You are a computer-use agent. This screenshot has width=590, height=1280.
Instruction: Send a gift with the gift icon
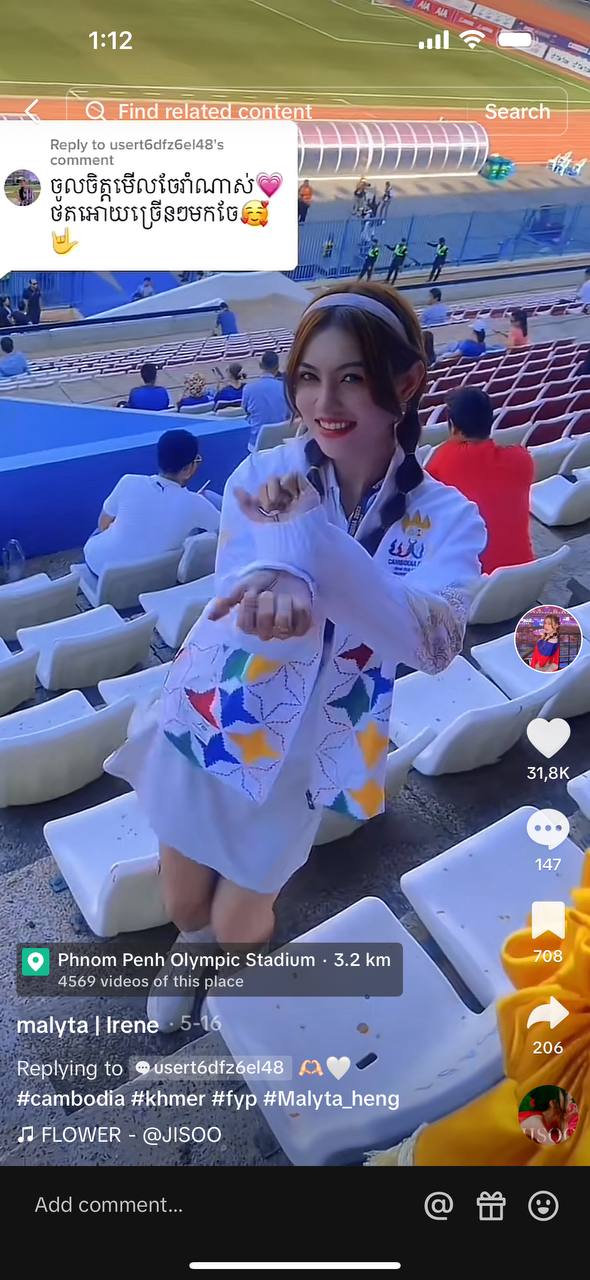(491, 1206)
